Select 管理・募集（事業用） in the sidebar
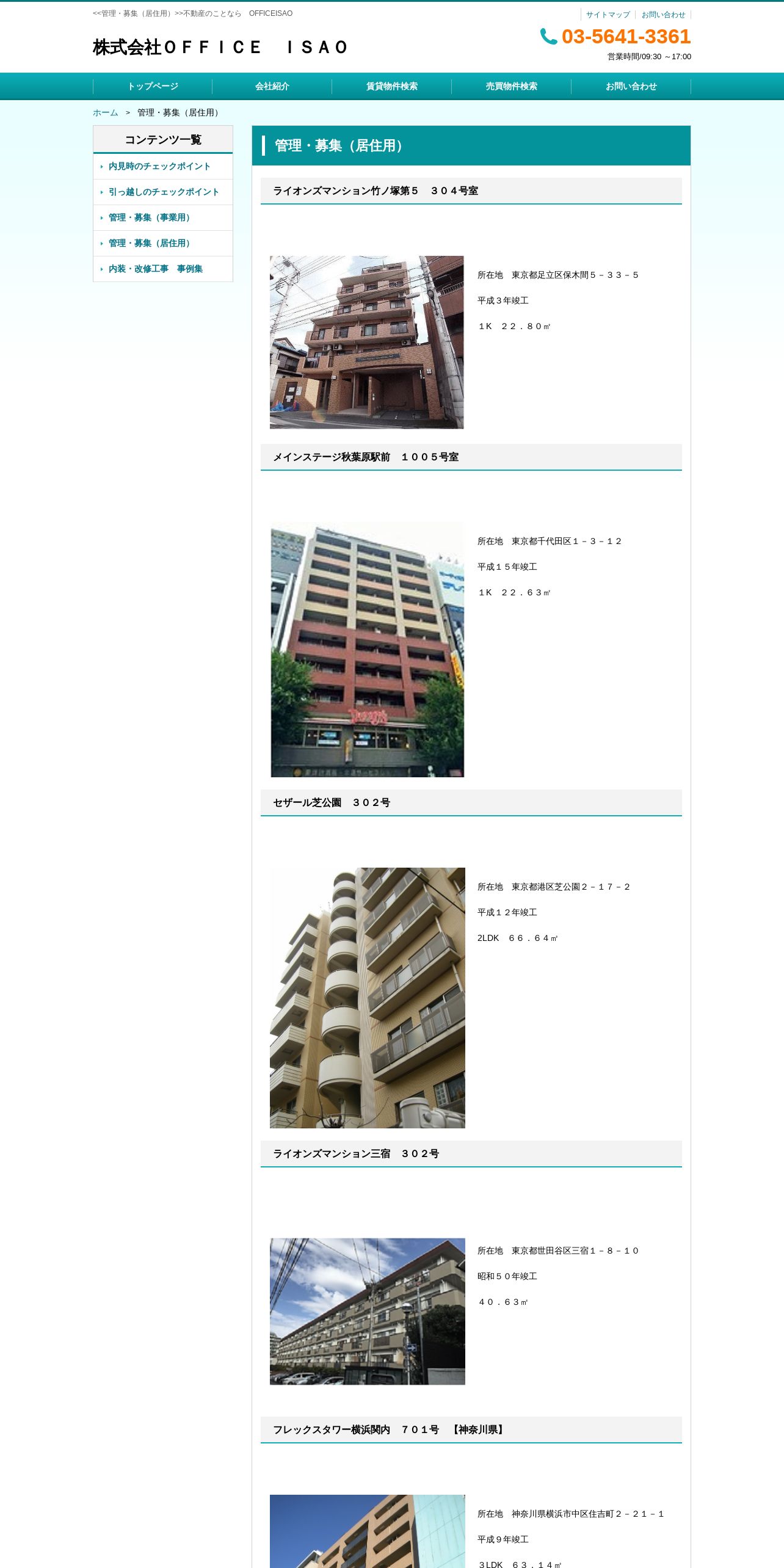 (151, 217)
